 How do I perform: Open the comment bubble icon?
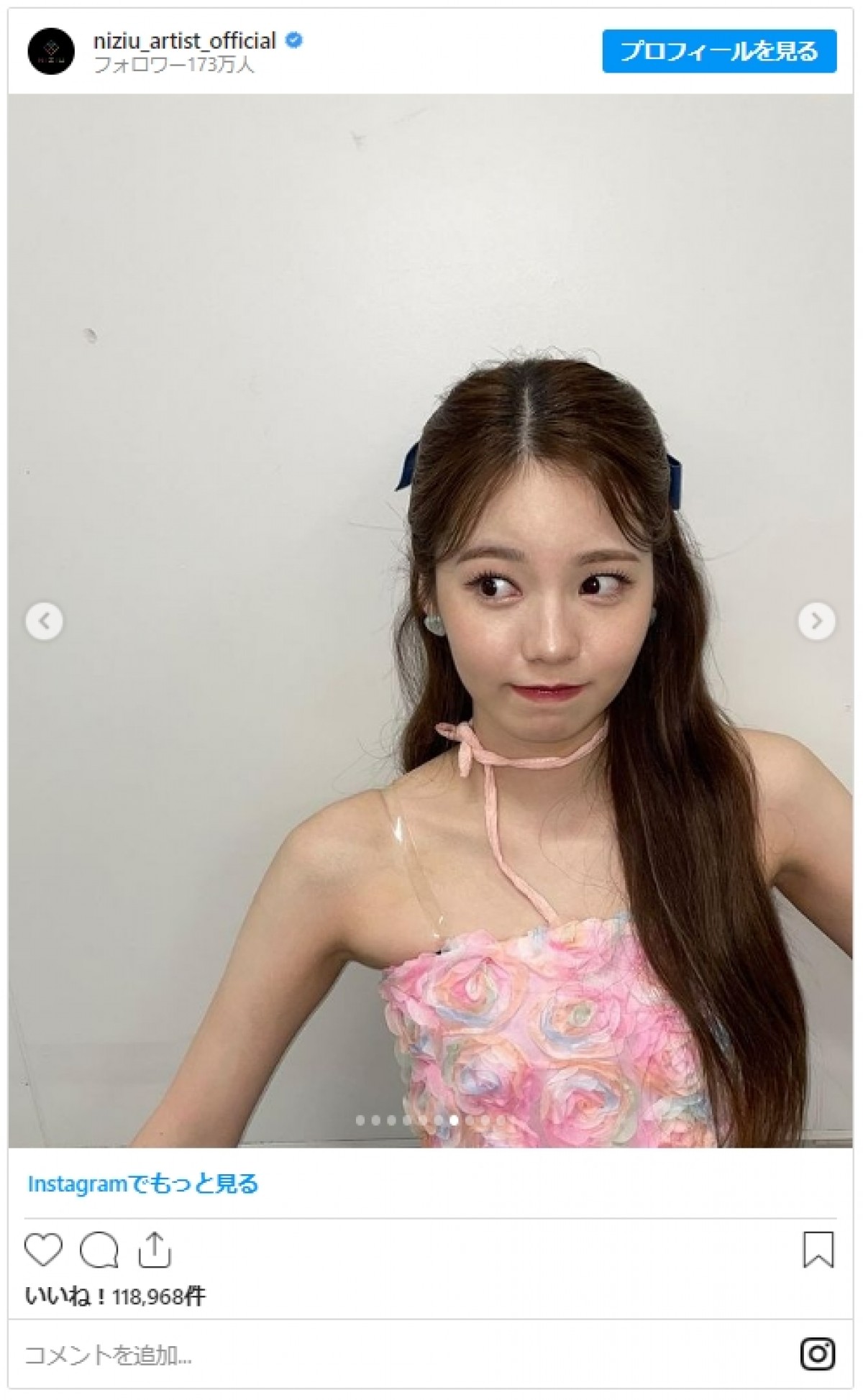[x=99, y=1250]
